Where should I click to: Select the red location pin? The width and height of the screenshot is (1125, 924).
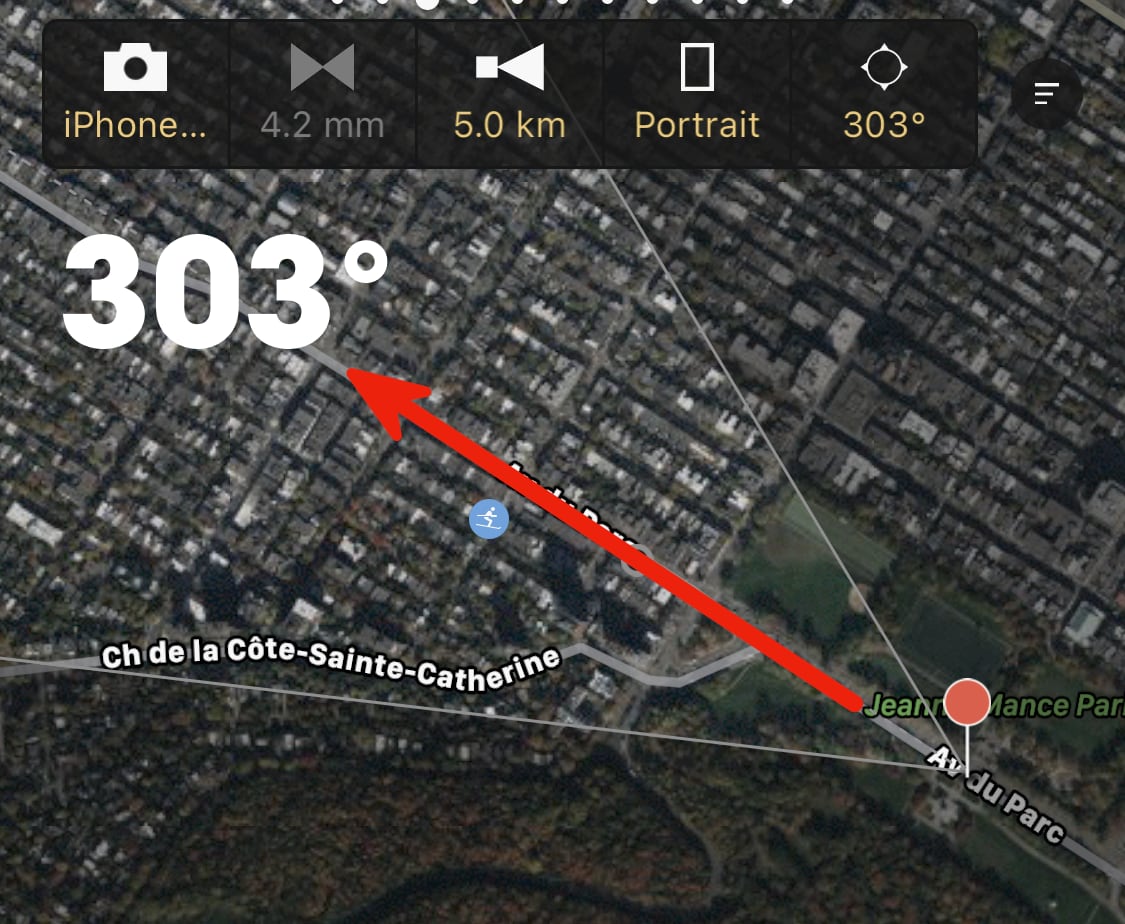[967, 702]
